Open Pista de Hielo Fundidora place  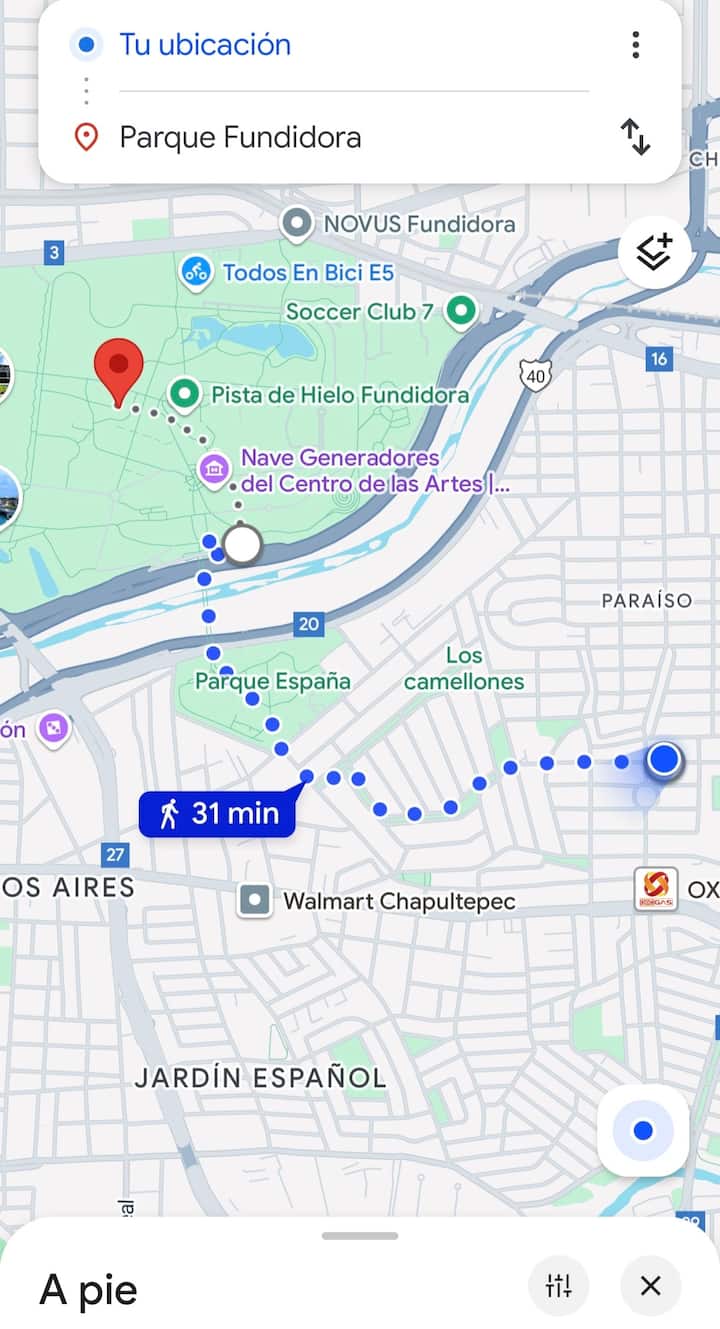click(184, 395)
